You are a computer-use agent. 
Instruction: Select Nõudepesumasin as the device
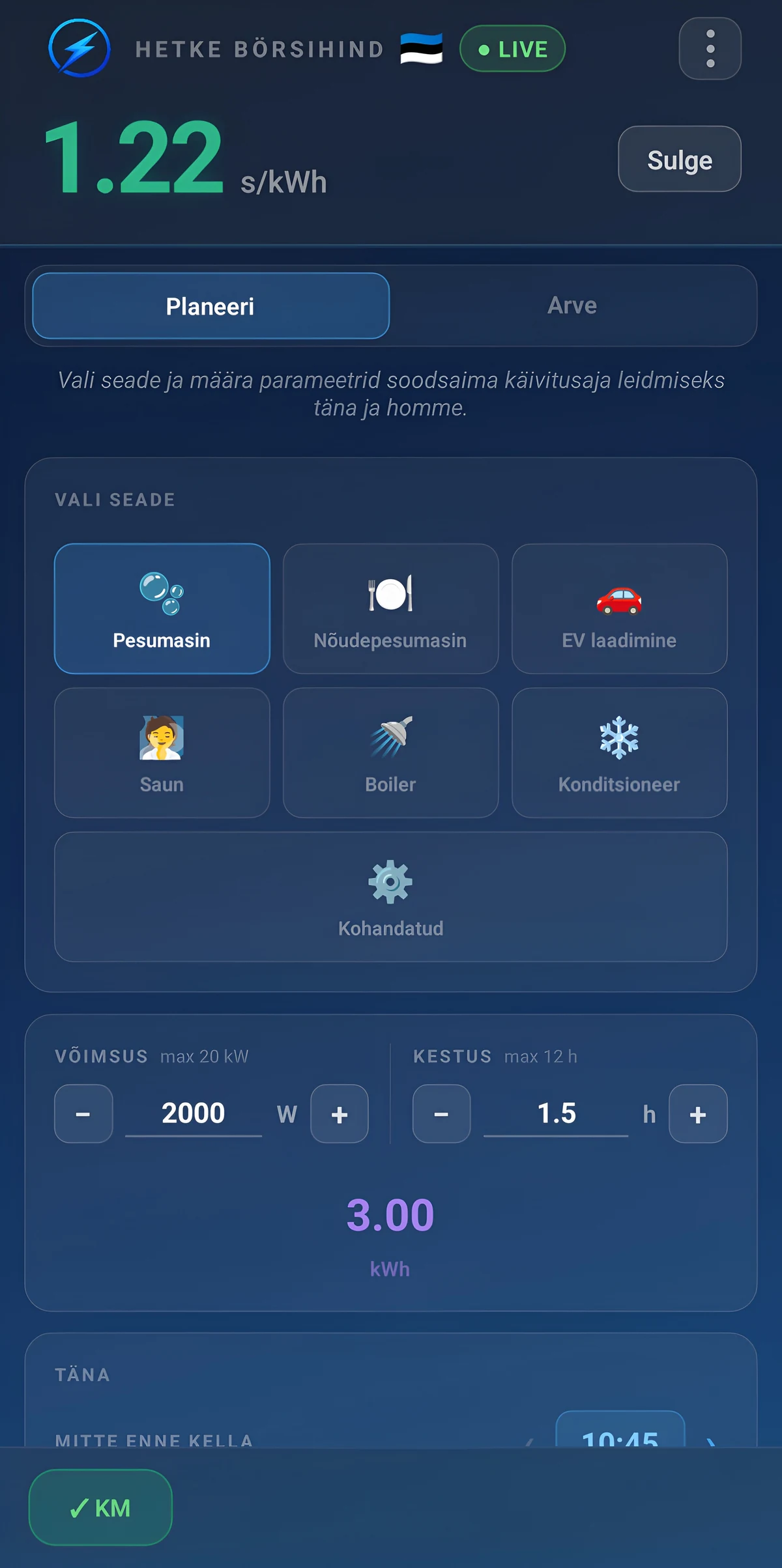(x=390, y=608)
